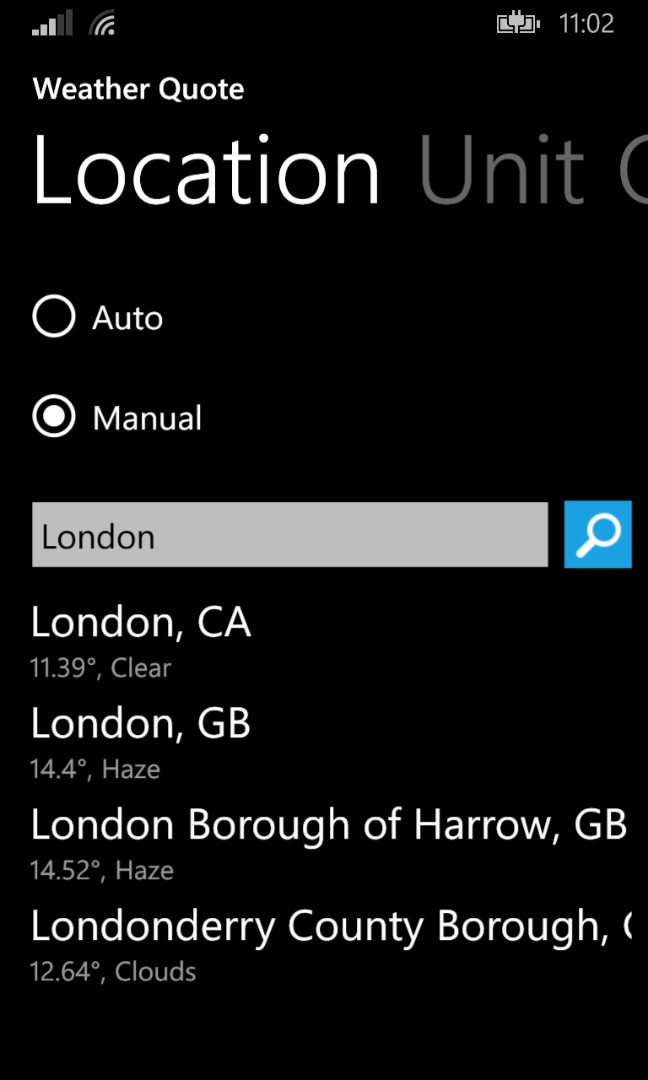Viewport: 648px width, 1080px height.
Task: Switch to the Unit pivot tab
Action: tap(502, 169)
